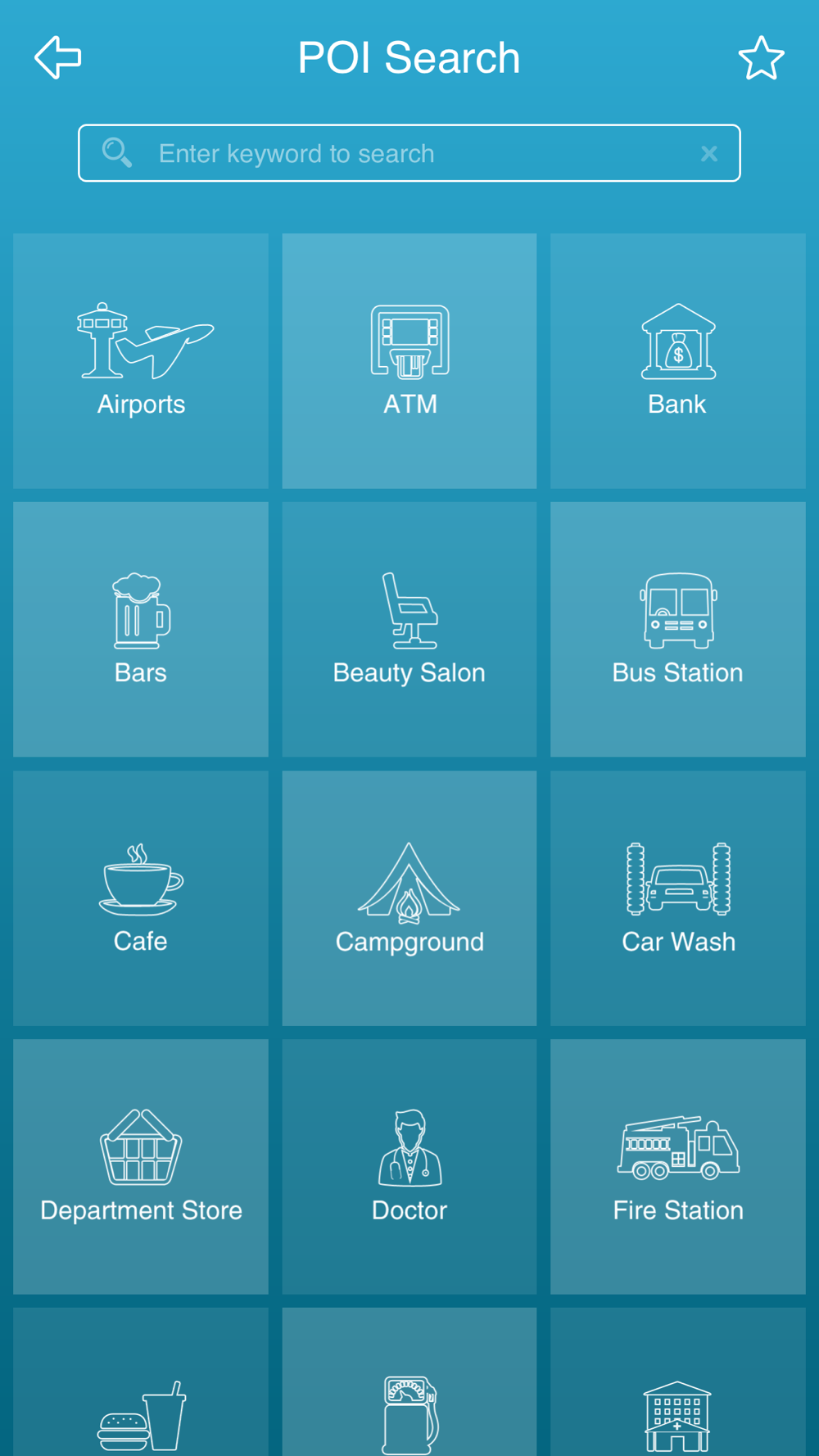Browse the Bank category

[x=677, y=361]
